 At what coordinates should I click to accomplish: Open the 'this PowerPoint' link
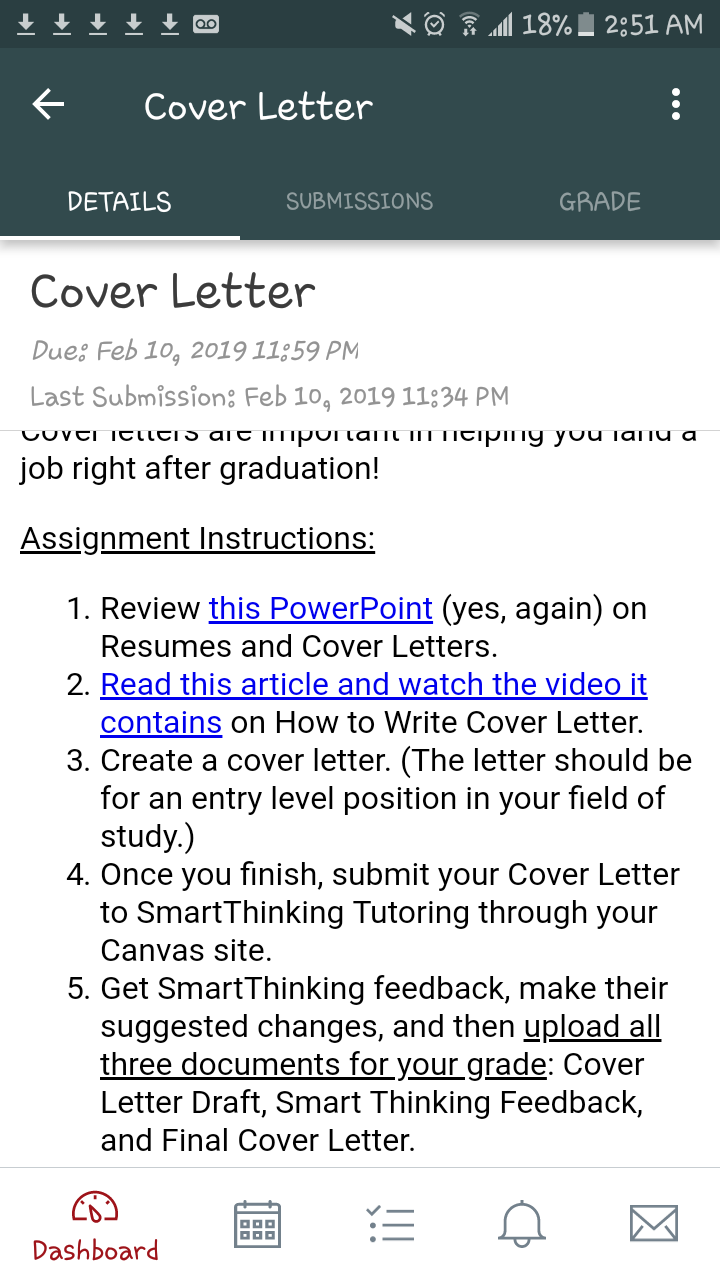click(x=321, y=608)
